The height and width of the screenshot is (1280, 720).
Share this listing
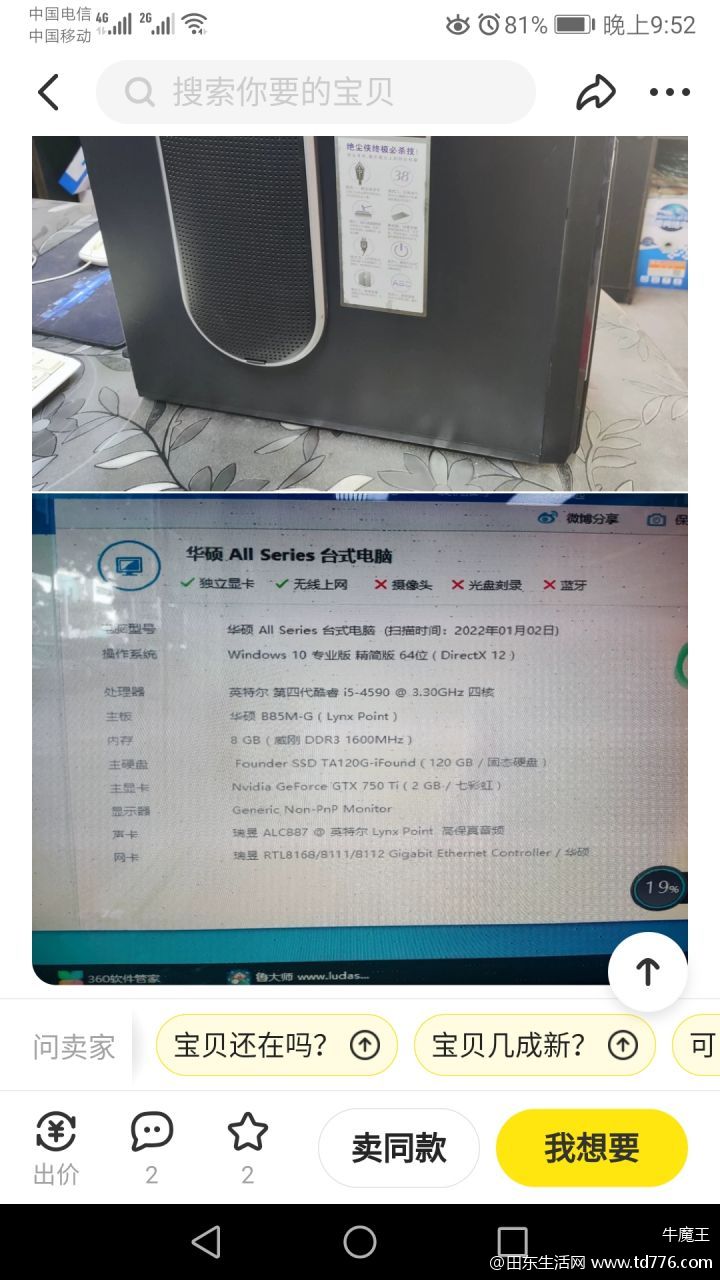pyautogui.click(x=595, y=92)
